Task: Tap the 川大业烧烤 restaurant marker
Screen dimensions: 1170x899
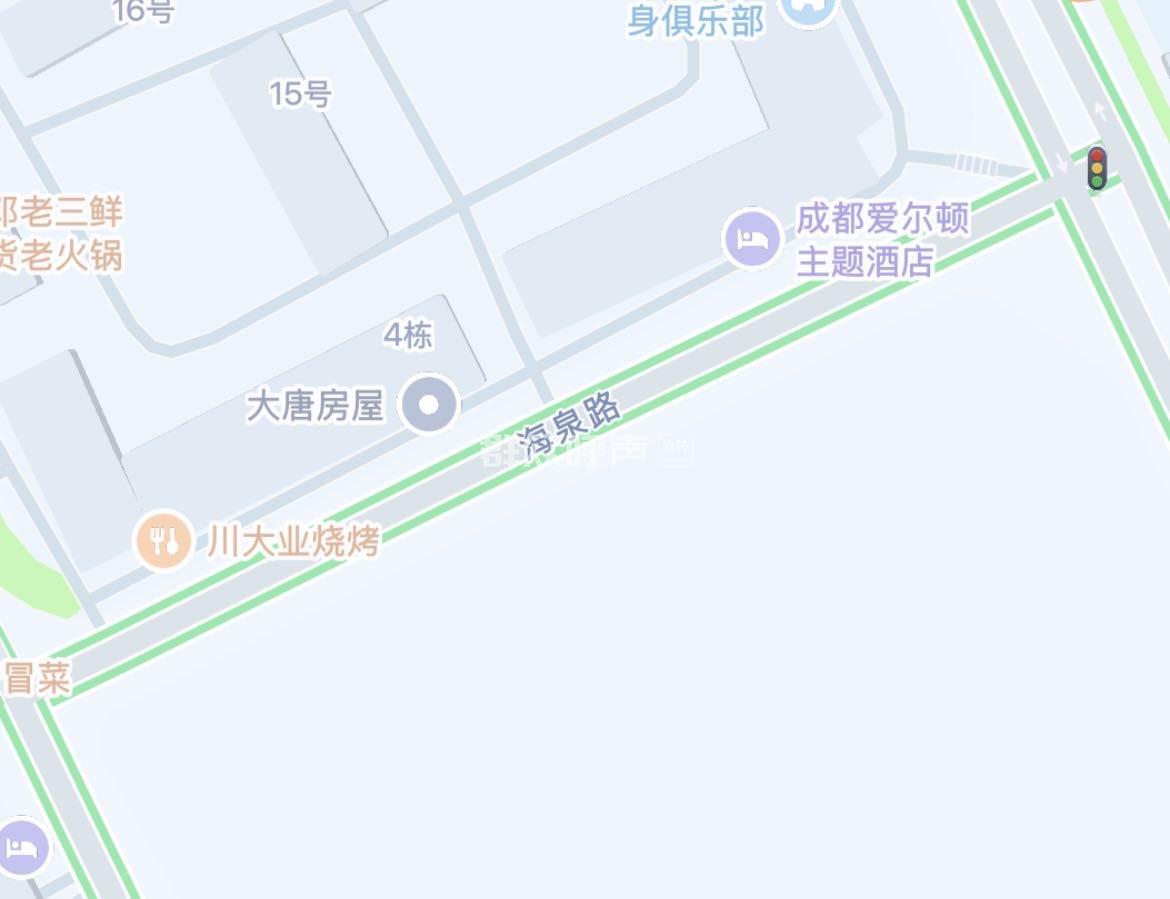Action: click(163, 541)
